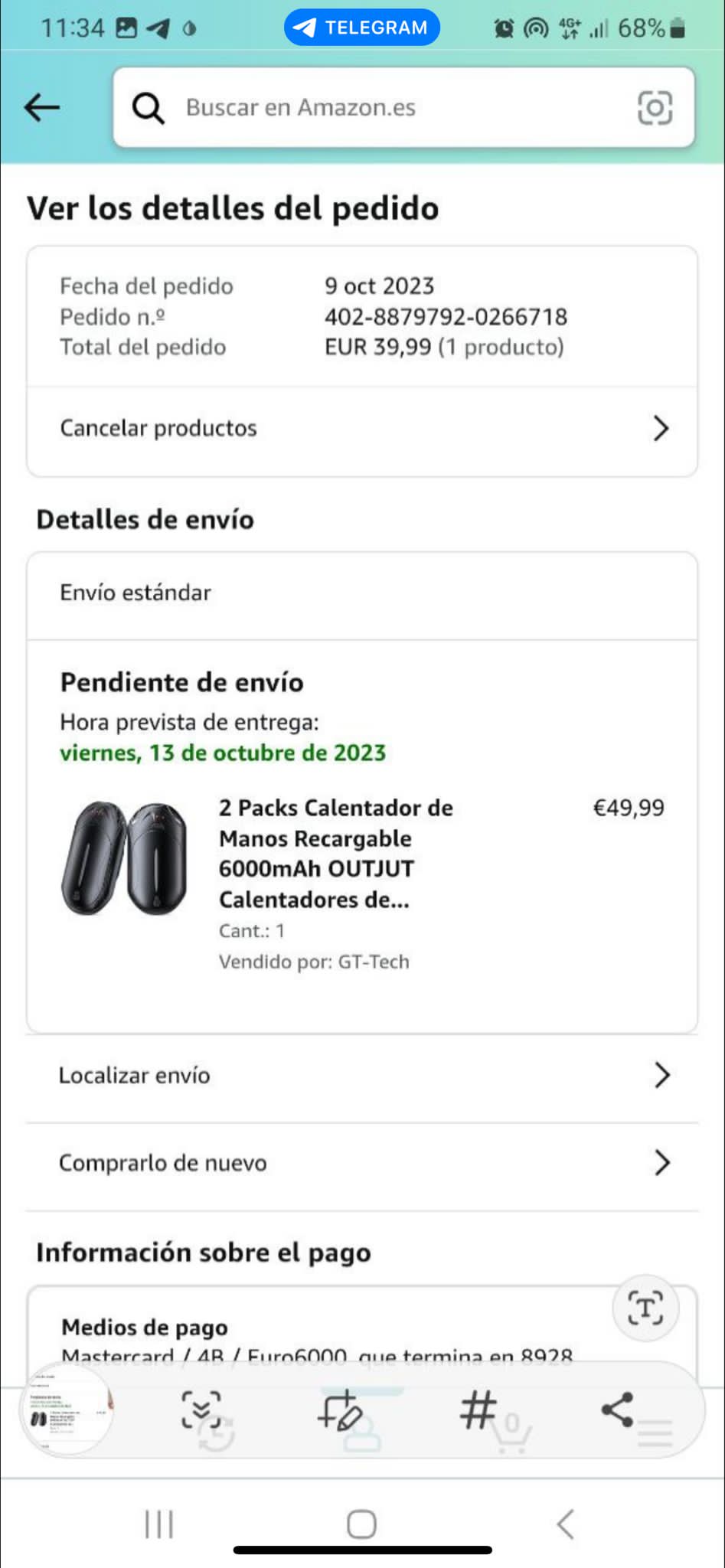This screenshot has width=725, height=1568.
Task: Open Cancelar productos
Action: coord(362,429)
